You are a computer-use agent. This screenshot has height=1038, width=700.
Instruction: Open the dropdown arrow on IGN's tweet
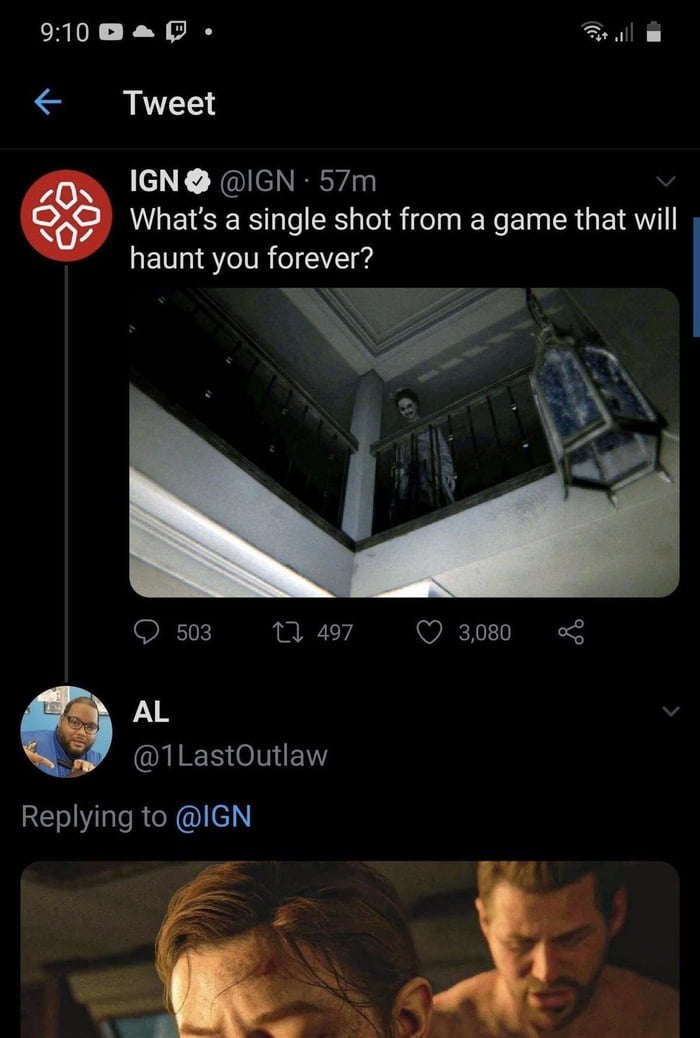[666, 182]
